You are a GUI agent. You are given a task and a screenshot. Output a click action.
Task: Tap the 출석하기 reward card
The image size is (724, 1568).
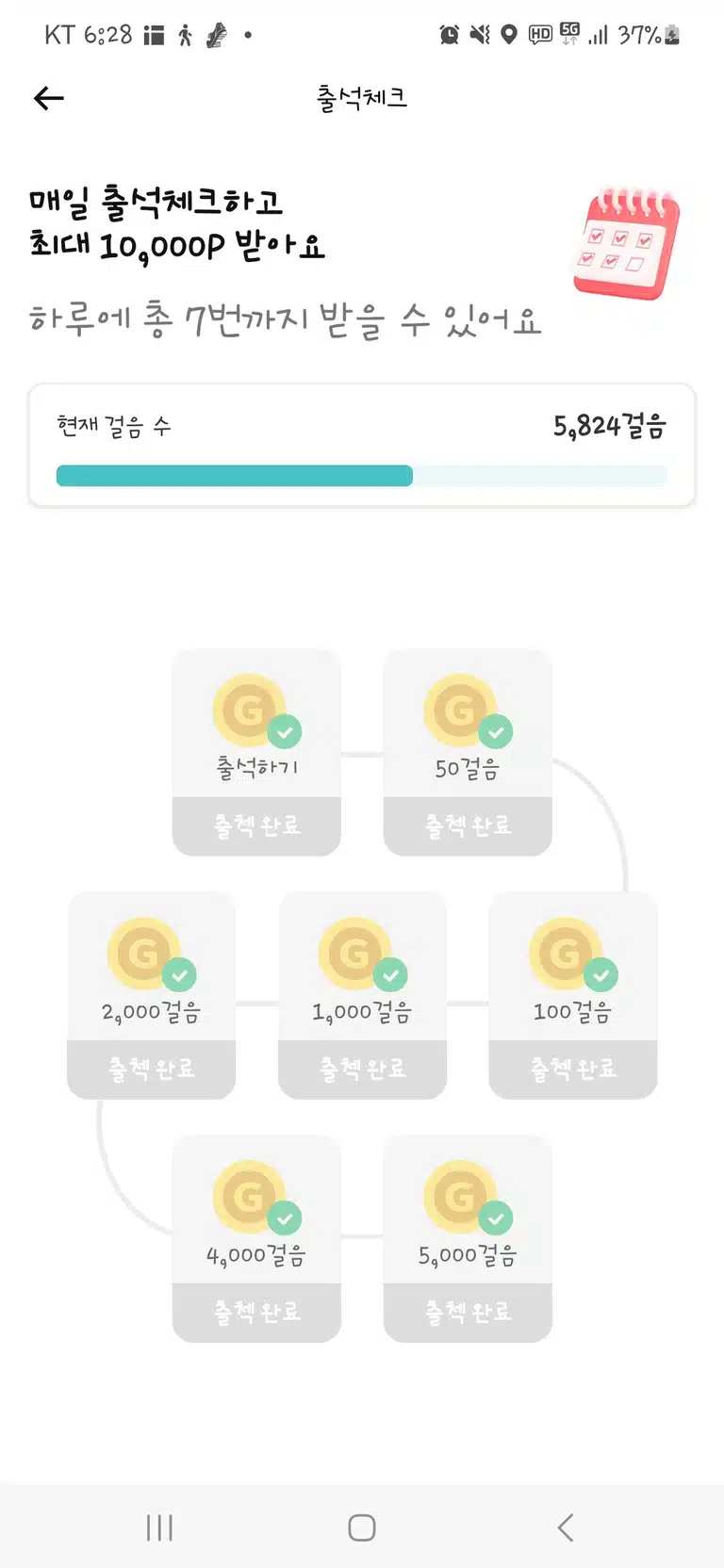[256, 752]
